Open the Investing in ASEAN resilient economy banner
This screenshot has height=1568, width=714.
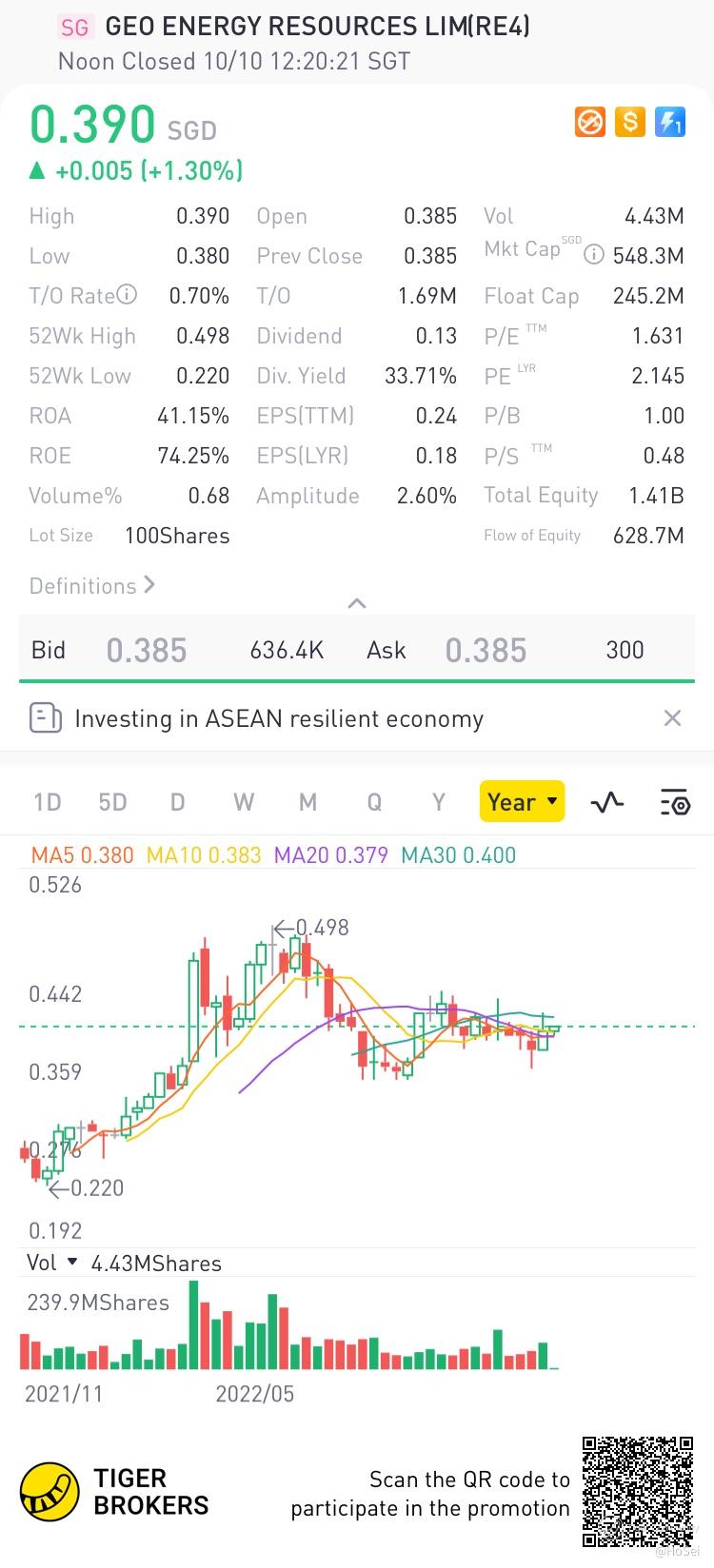pyautogui.click(x=278, y=718)
